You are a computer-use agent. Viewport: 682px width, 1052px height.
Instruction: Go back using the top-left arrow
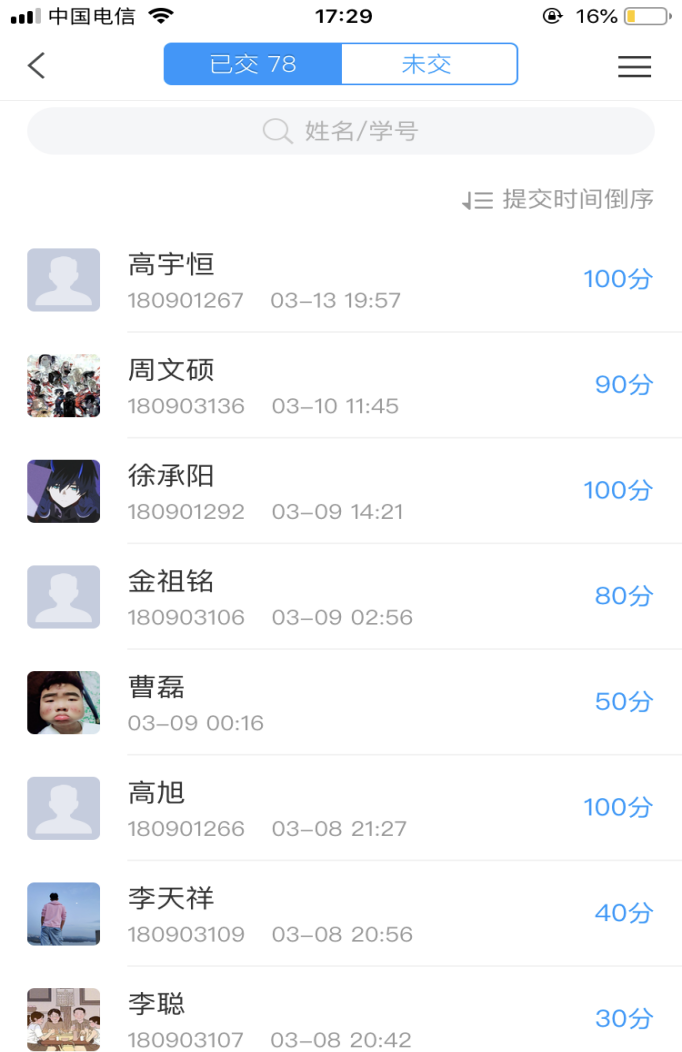(37, 66)
